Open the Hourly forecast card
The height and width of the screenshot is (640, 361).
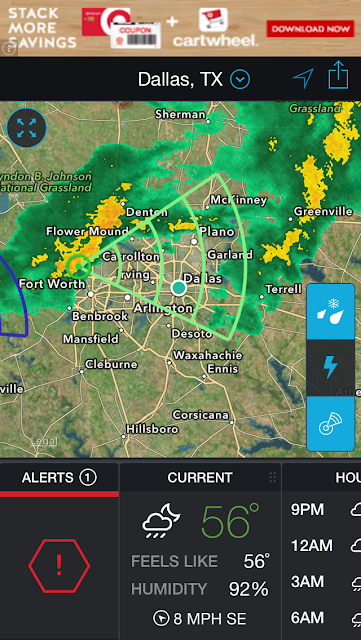(322, 551)
